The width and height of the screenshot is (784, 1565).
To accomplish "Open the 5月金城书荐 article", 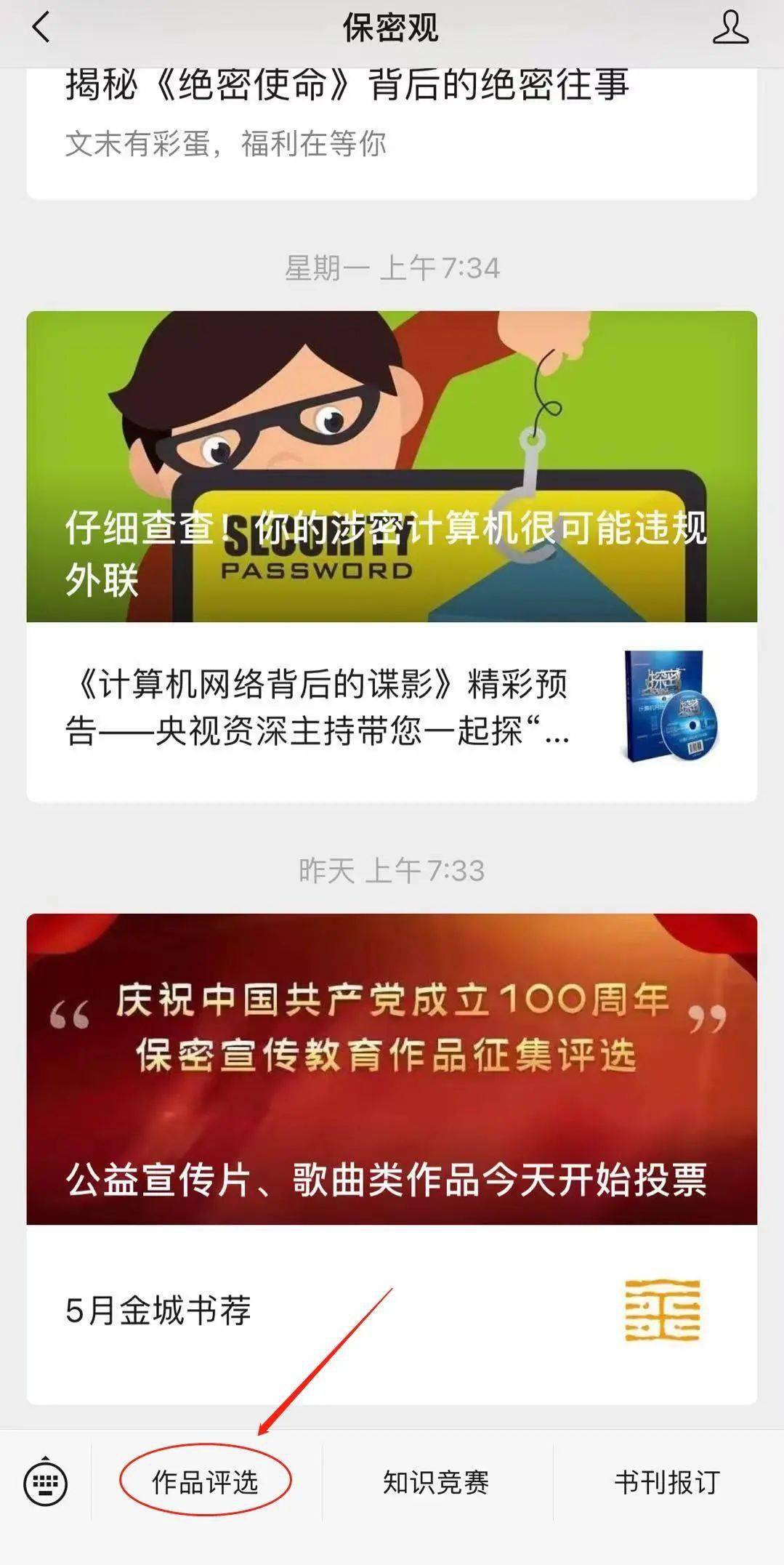I will [391, 1311].
